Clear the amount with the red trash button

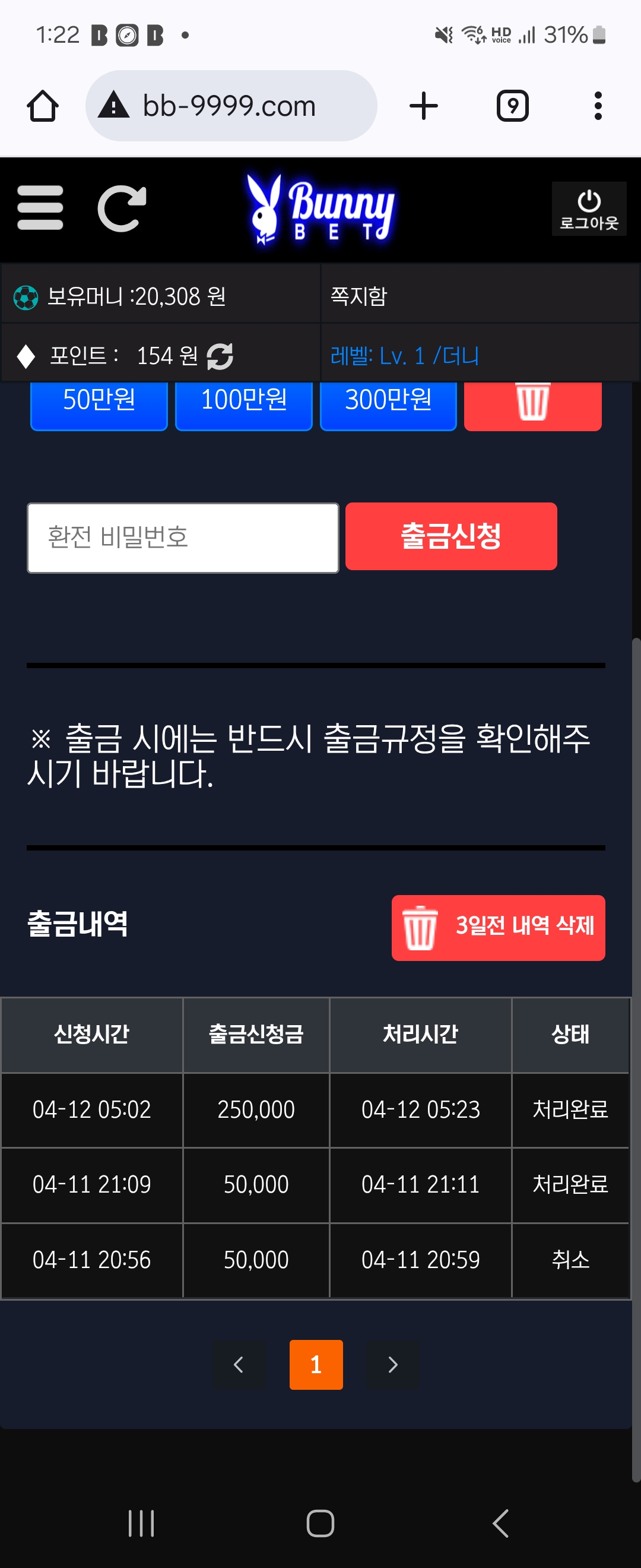click(533, 402)
